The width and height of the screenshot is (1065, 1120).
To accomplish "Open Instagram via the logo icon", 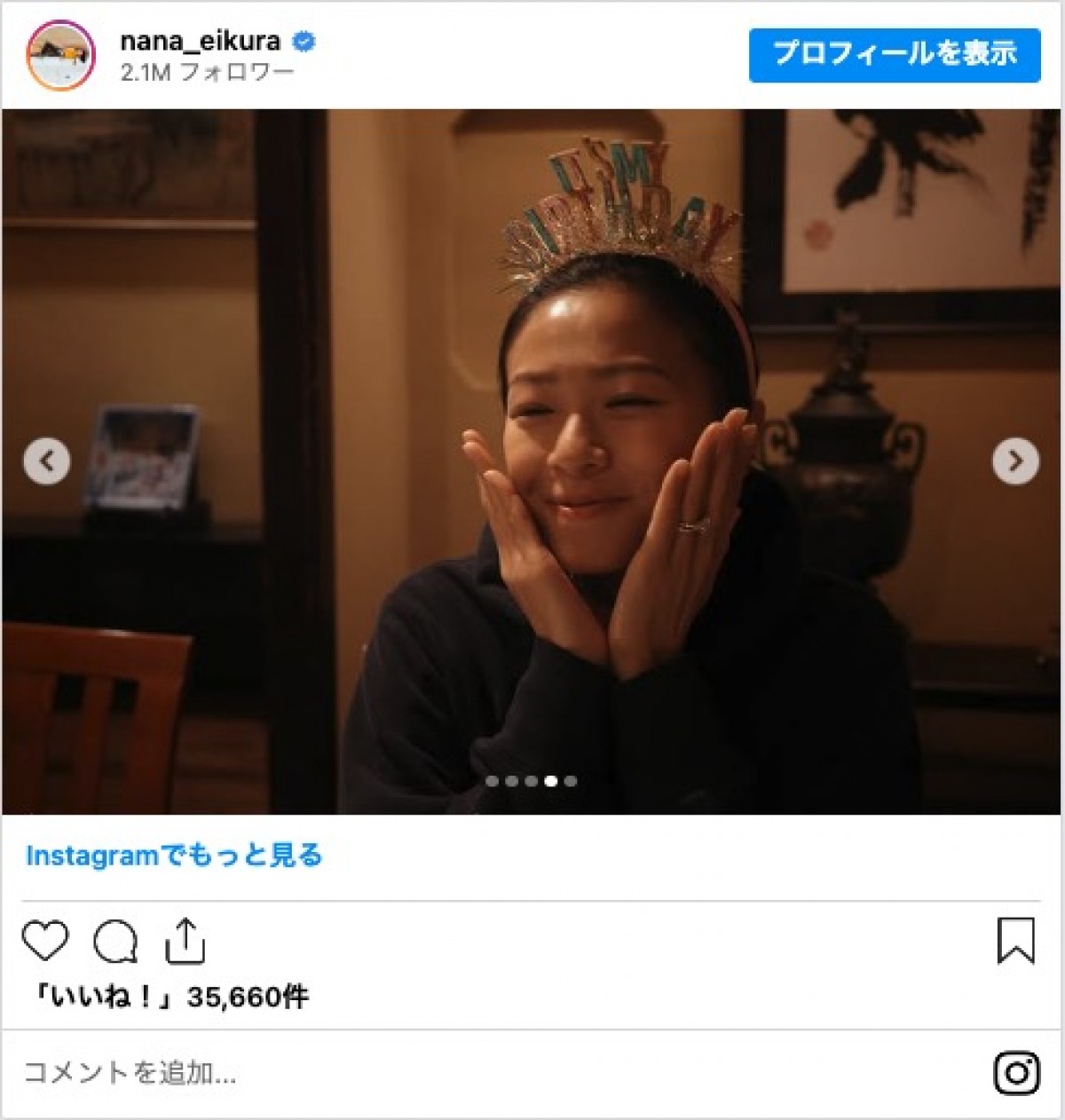I will (1016, 1073).
